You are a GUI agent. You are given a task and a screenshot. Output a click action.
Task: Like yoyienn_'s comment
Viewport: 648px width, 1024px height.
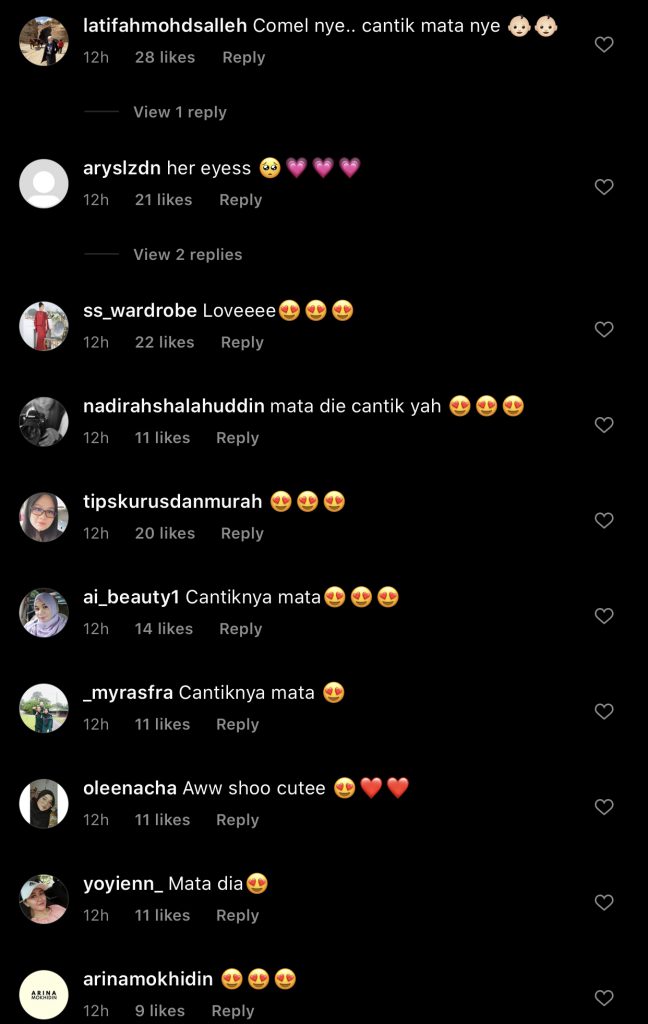click(x=604, y=902)
